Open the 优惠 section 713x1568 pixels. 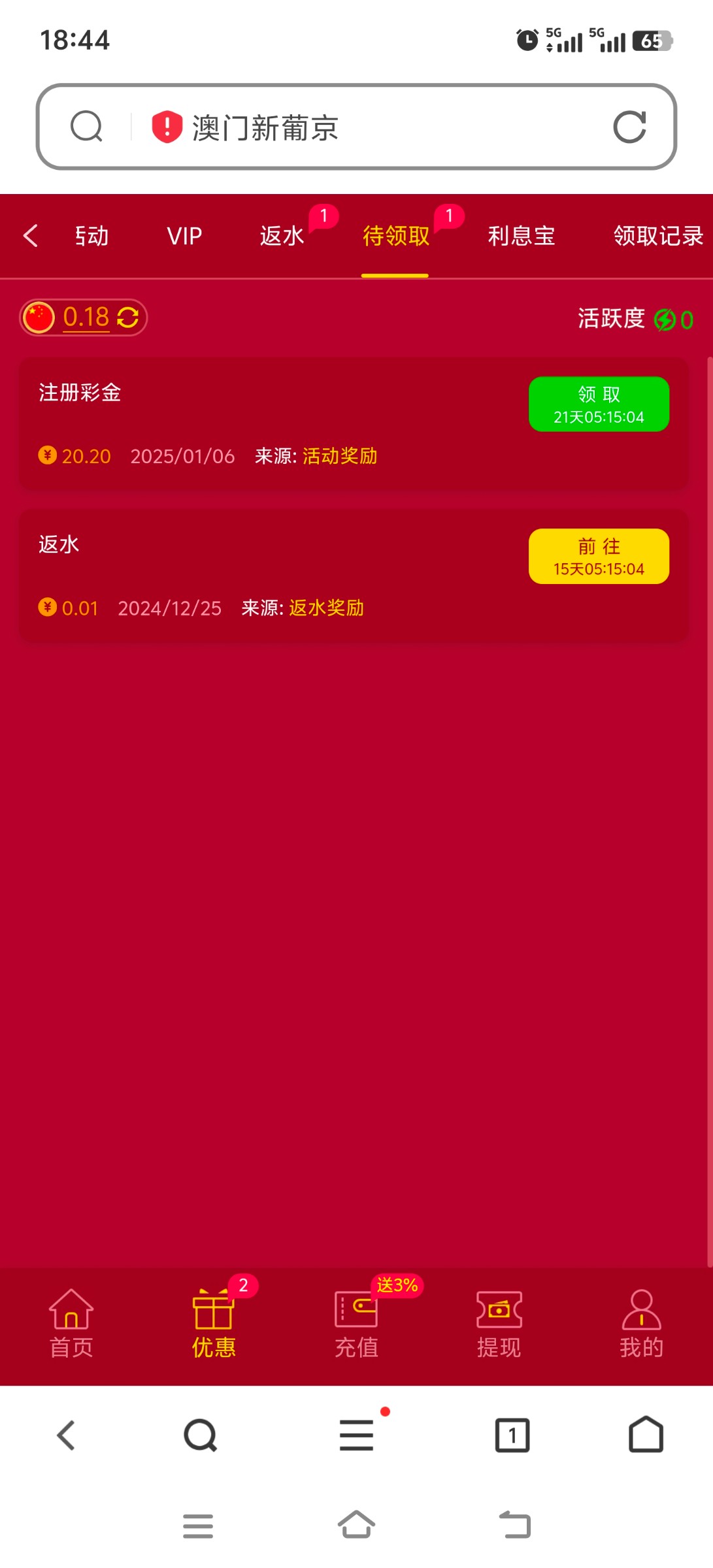(214, 1323)
